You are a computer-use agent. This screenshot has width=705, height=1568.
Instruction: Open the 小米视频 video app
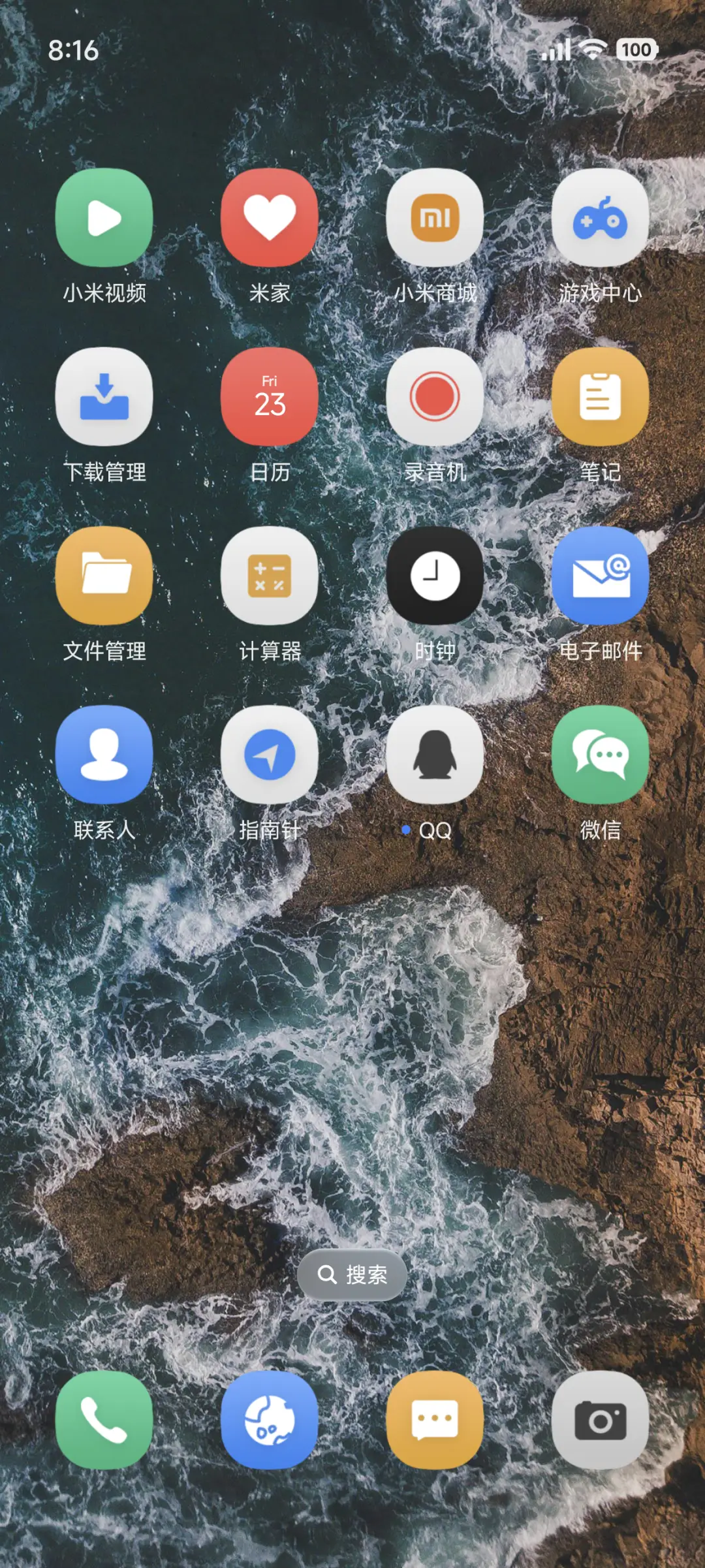[x=104, y=219]
